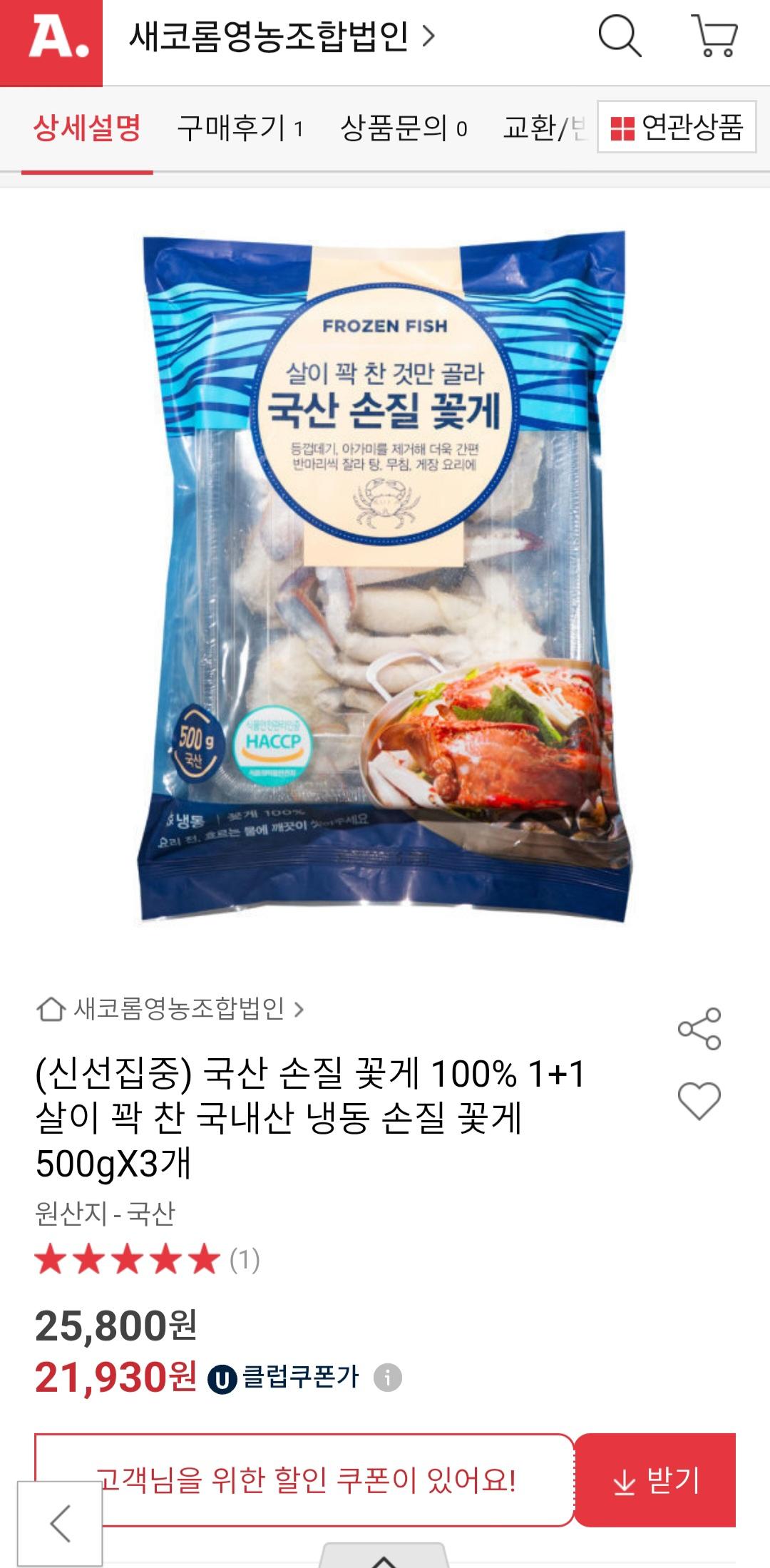
Task: Open the shopping cart
Action: coord(715,36)
